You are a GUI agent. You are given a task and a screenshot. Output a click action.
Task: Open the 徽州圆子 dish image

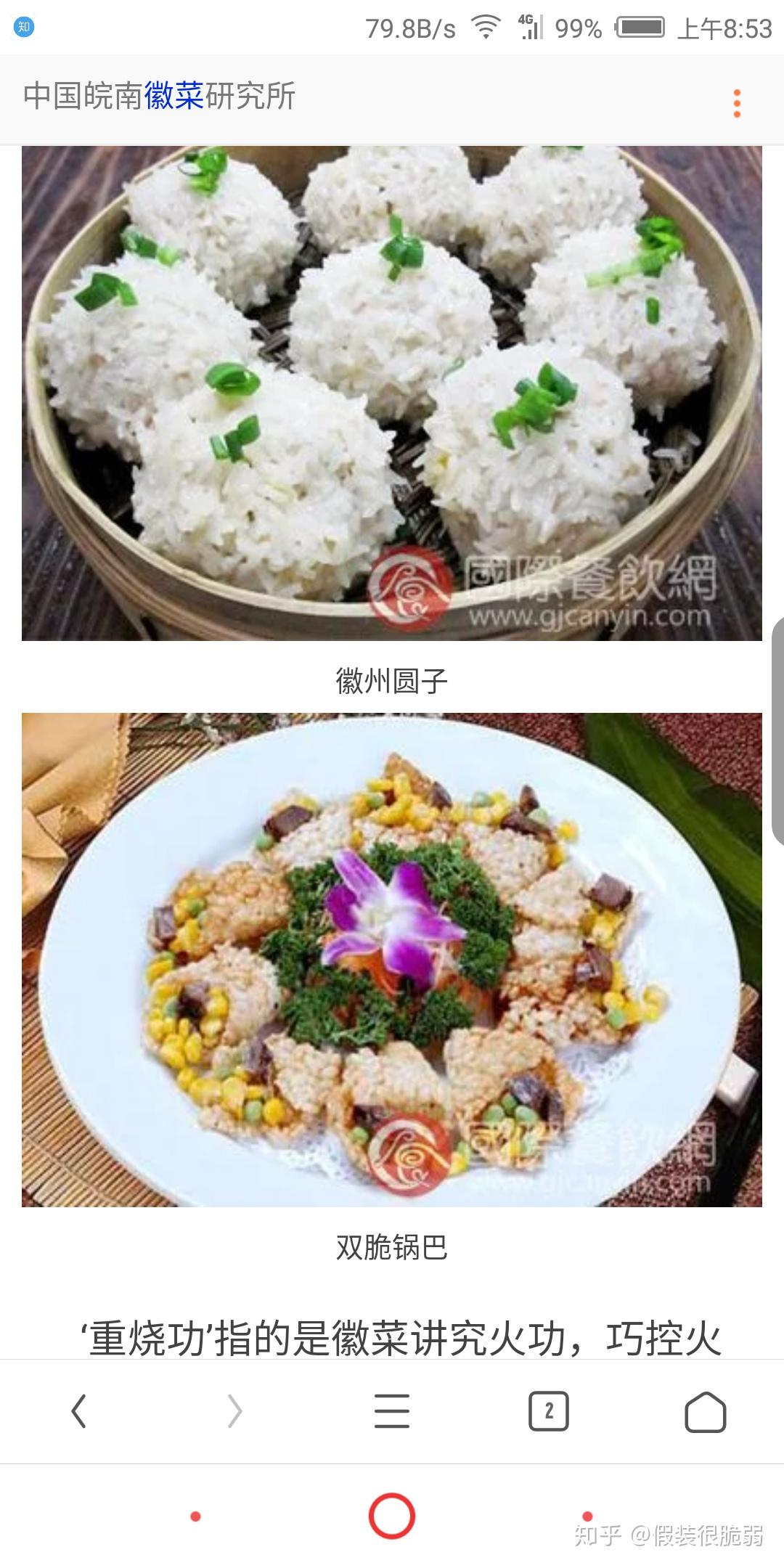(392, 392)
